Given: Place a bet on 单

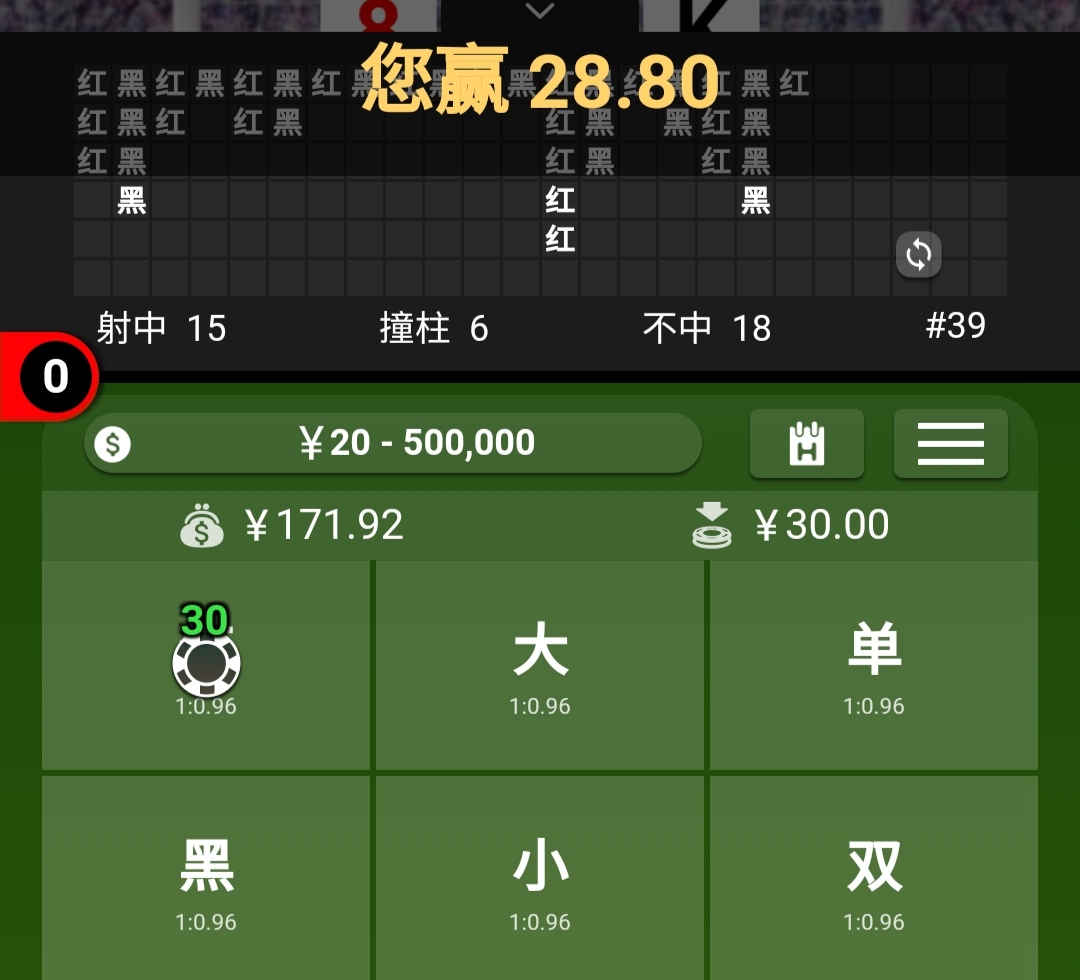Looking at the screenshot, I should (x=874, y=665).
